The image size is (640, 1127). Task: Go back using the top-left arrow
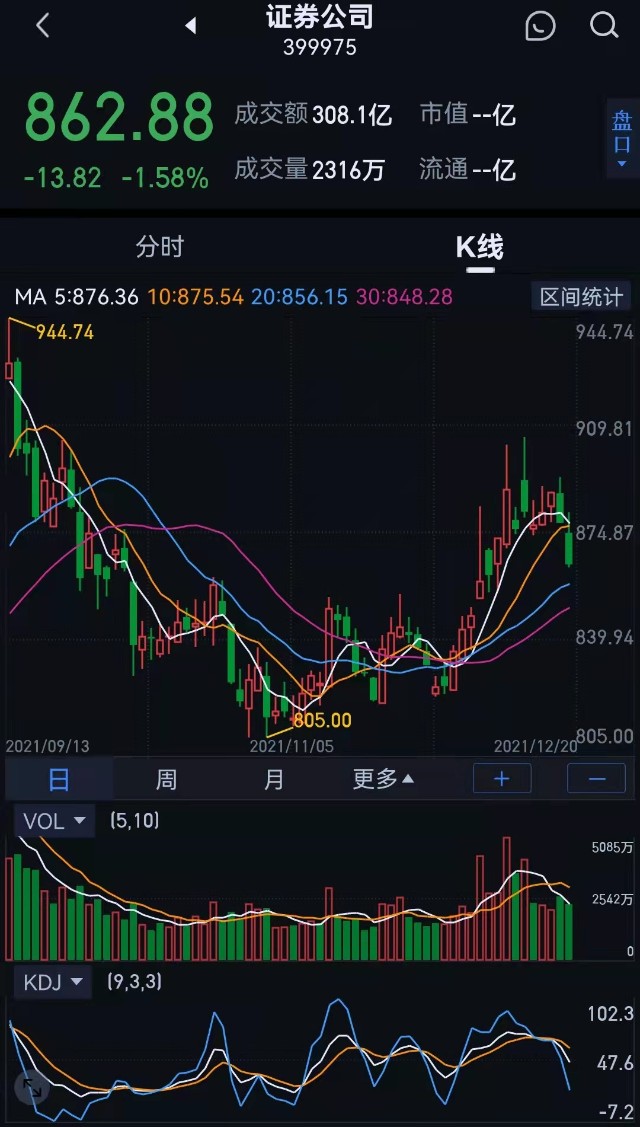[x=42, y=27]
